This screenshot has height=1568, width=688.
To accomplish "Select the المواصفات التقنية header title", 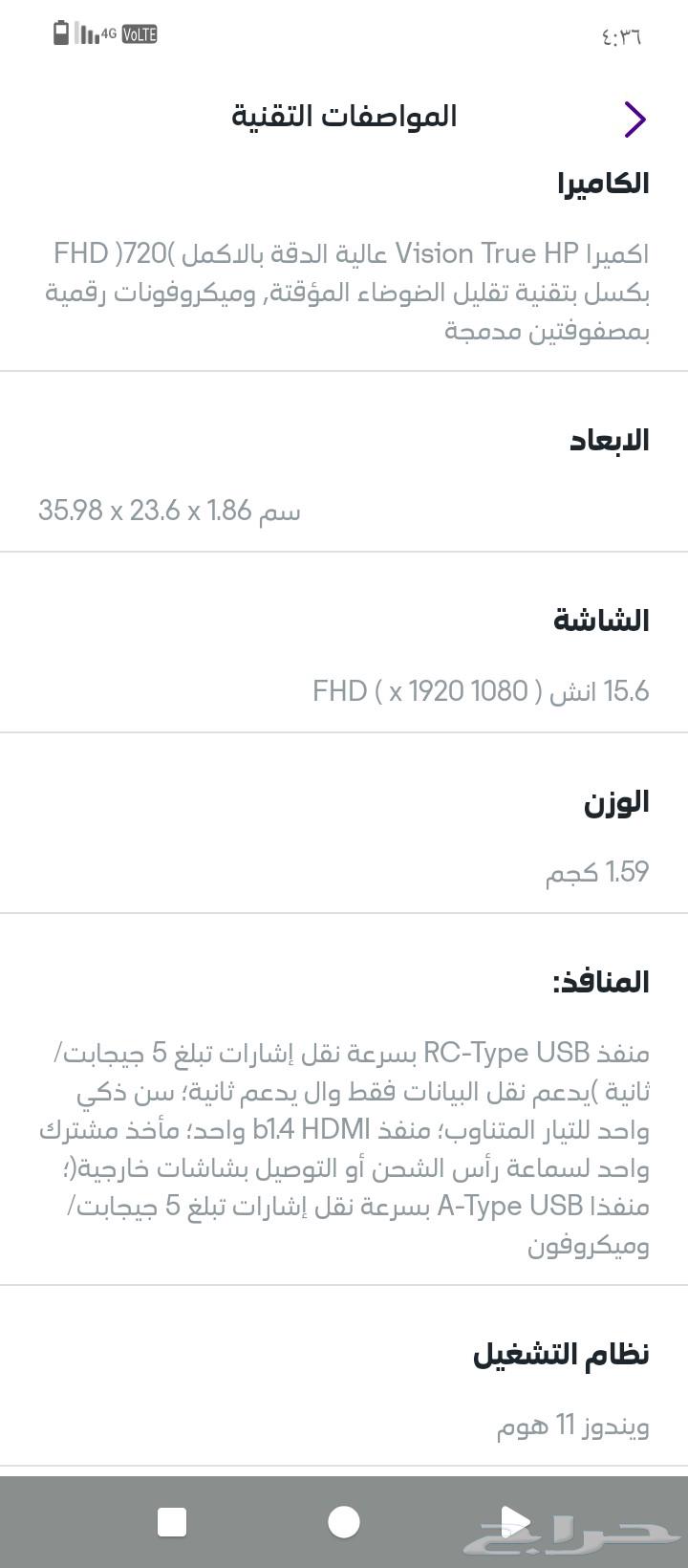I will (346, 116).
